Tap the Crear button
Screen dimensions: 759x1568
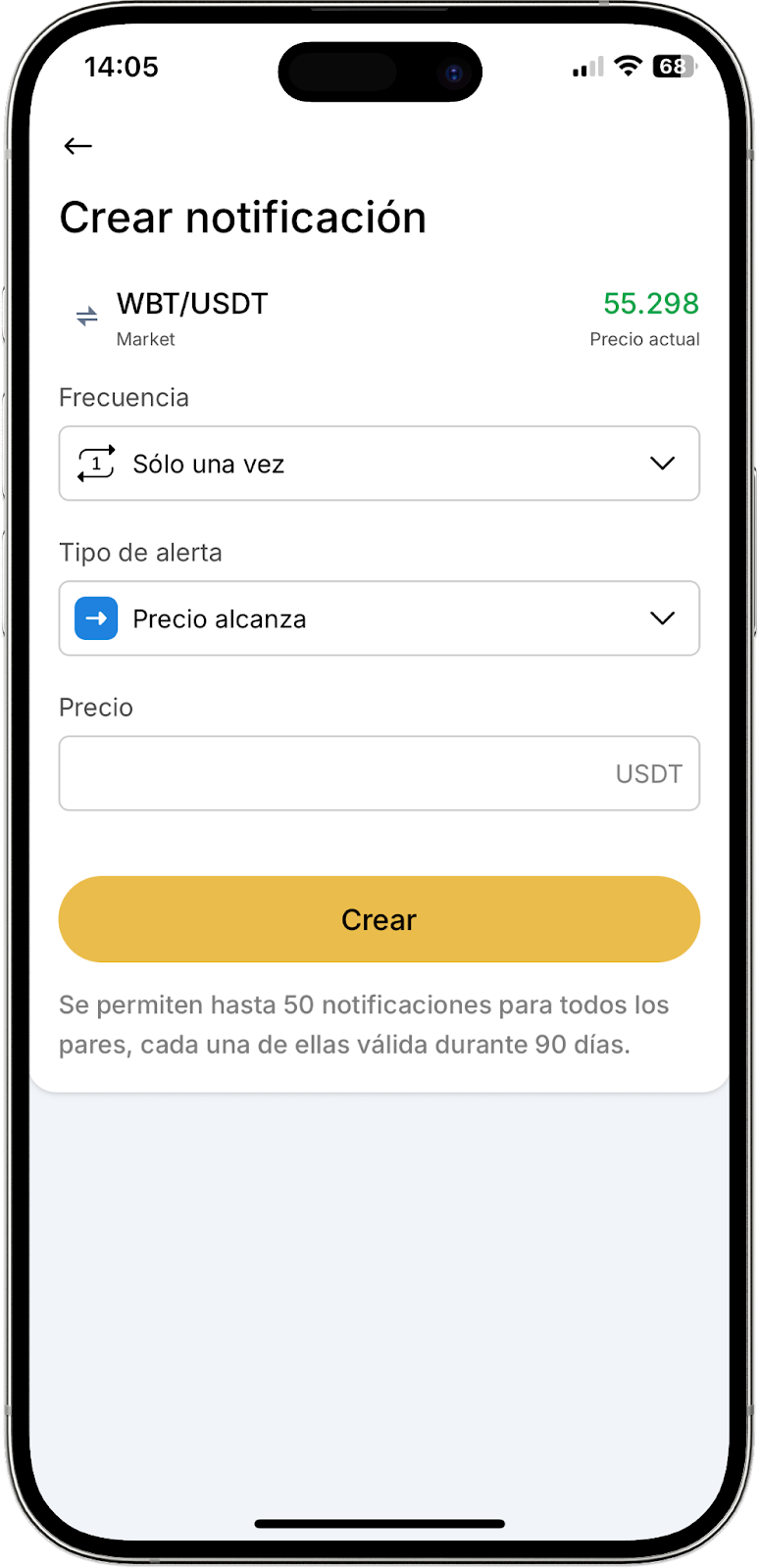click(379, 919)
